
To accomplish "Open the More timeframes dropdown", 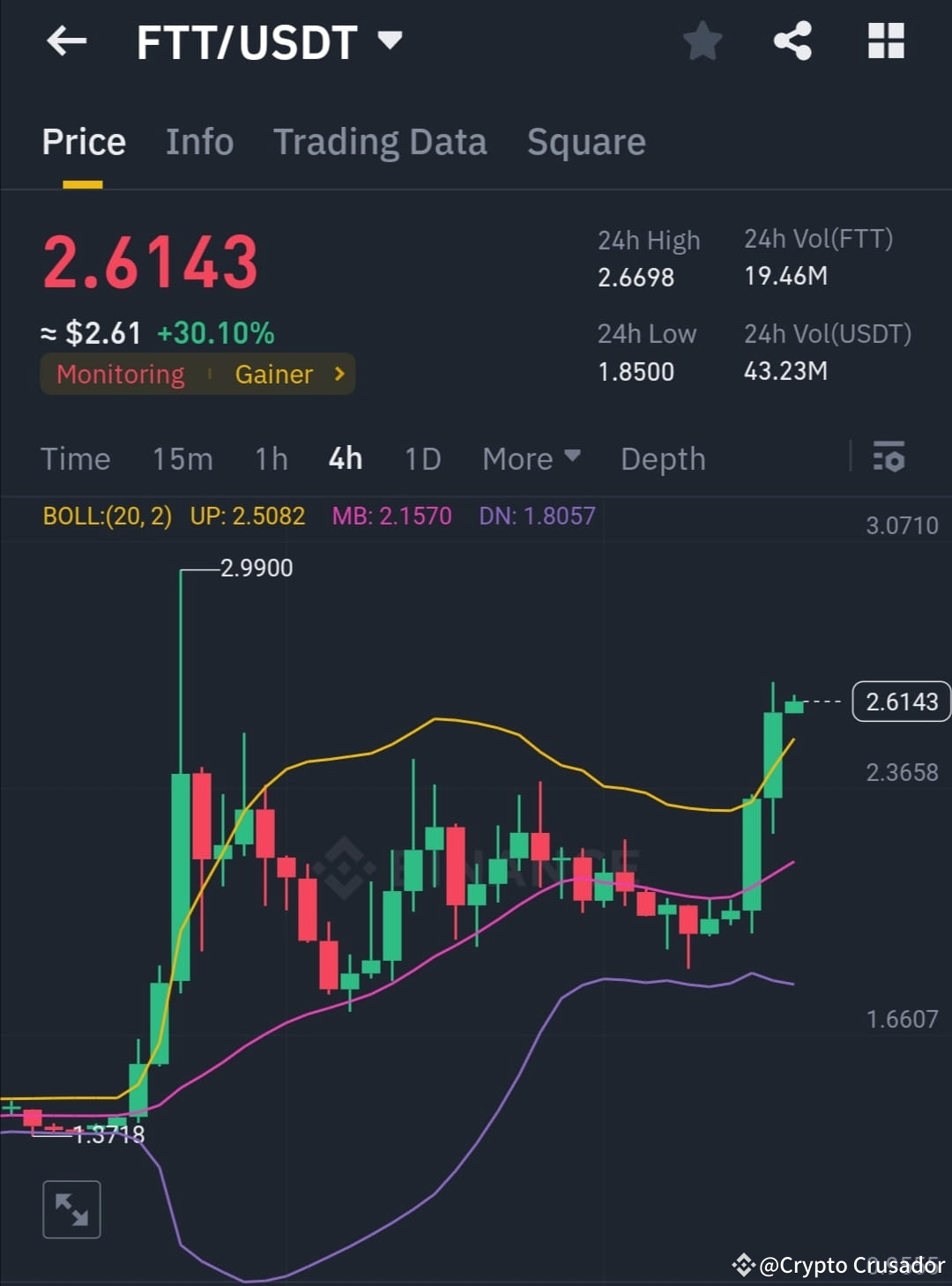I will tap(530, 458).
